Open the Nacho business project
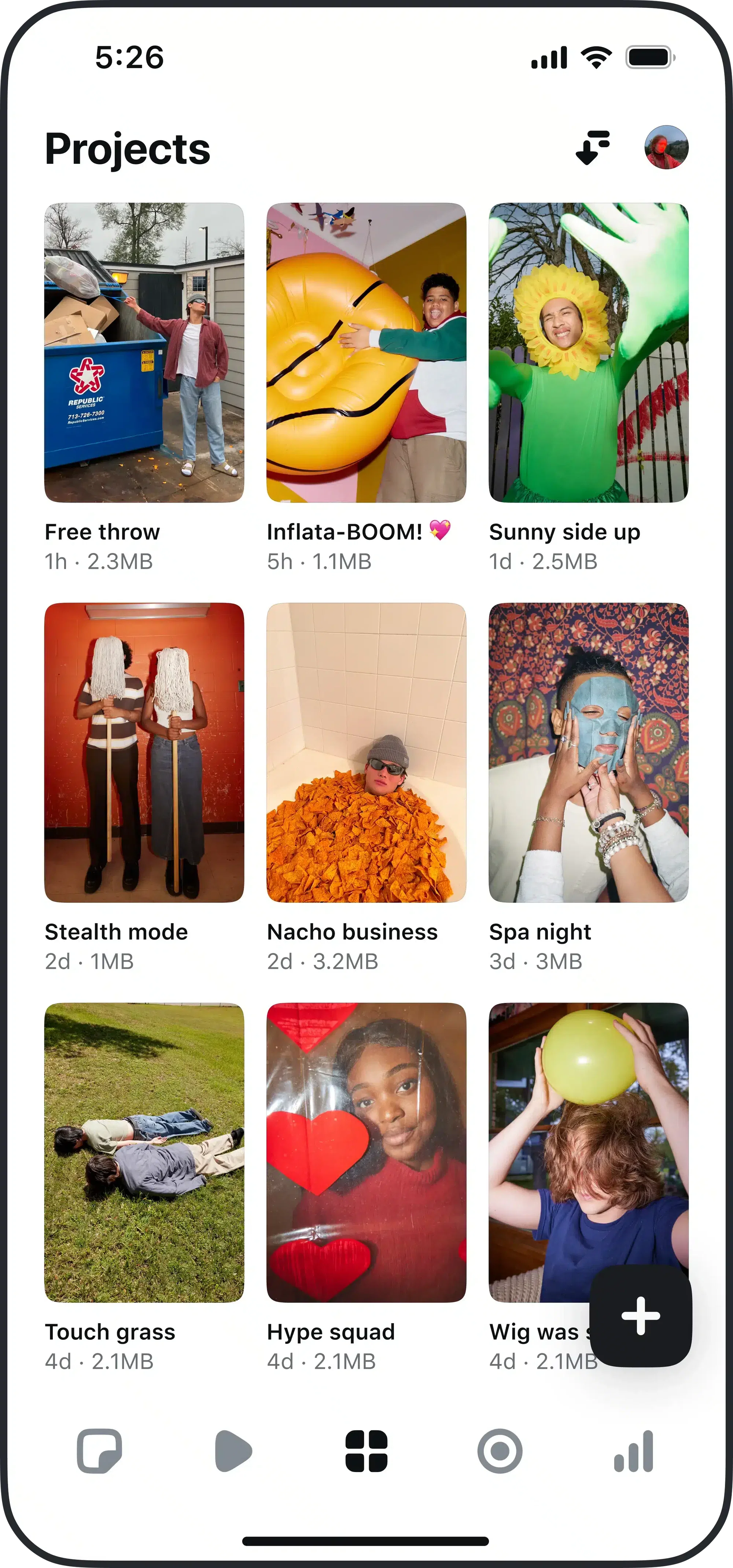This screenshot has width=733, height=1568. coord(366,752)
